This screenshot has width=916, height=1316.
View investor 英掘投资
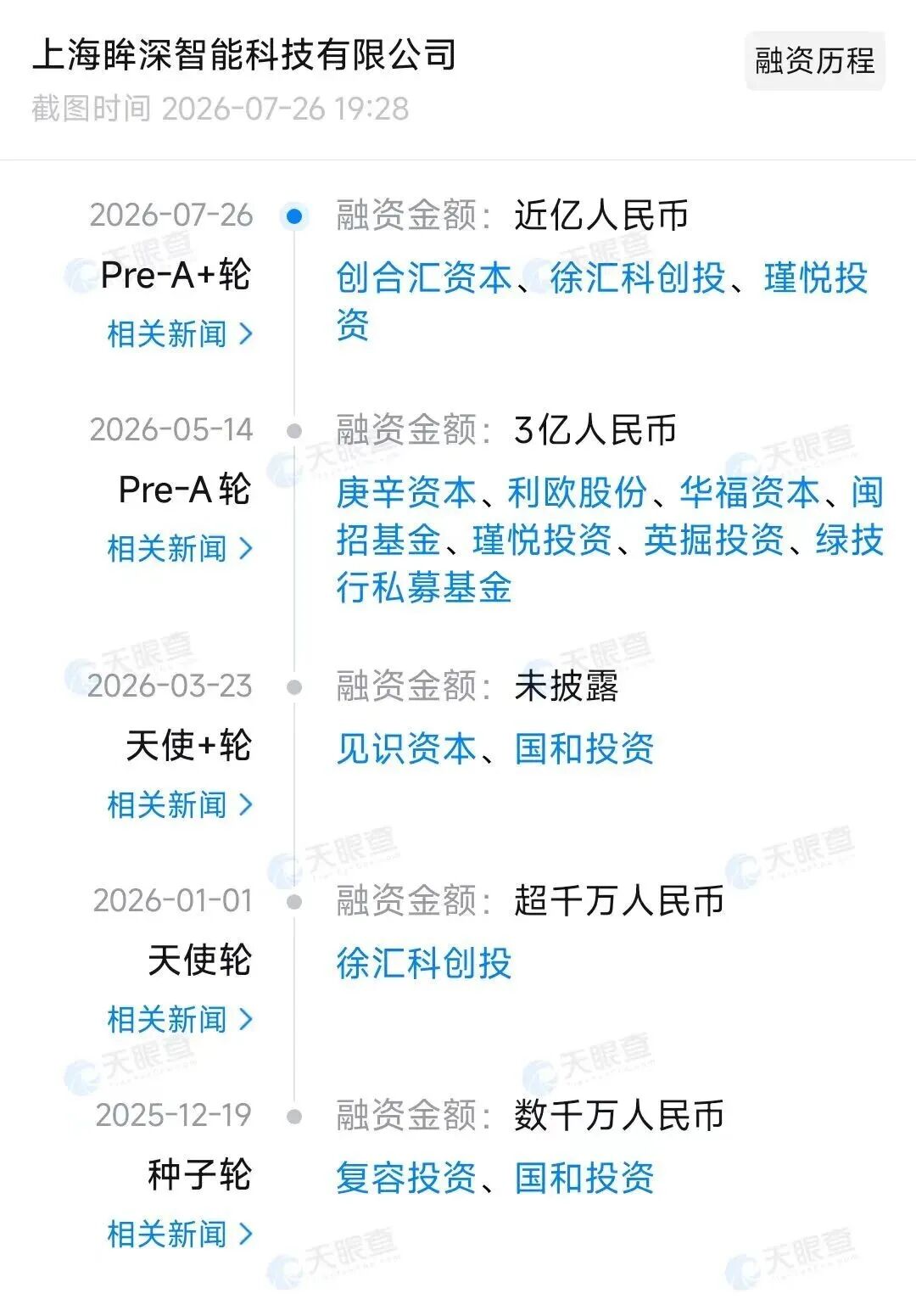714,540
